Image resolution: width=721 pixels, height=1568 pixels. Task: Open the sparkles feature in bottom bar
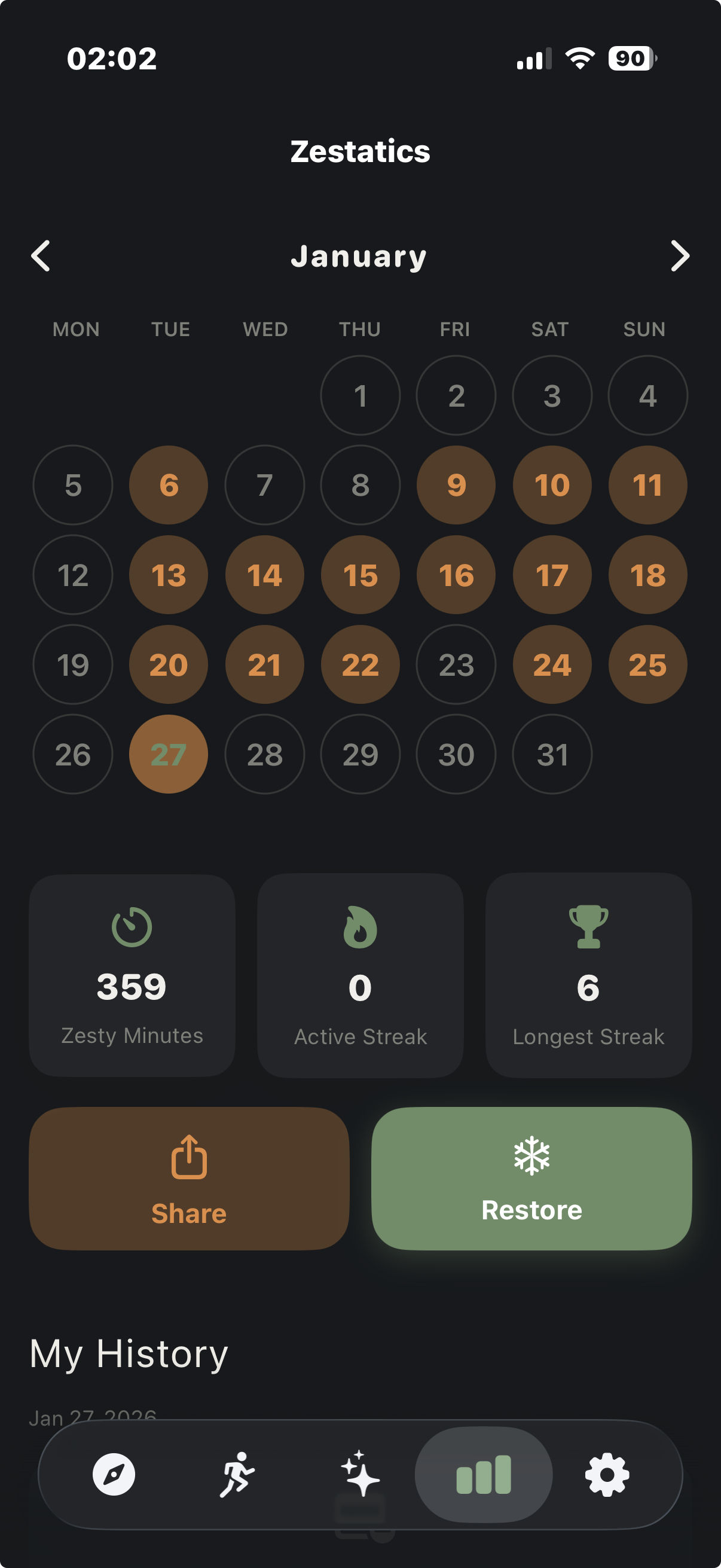pos(360,1476)
